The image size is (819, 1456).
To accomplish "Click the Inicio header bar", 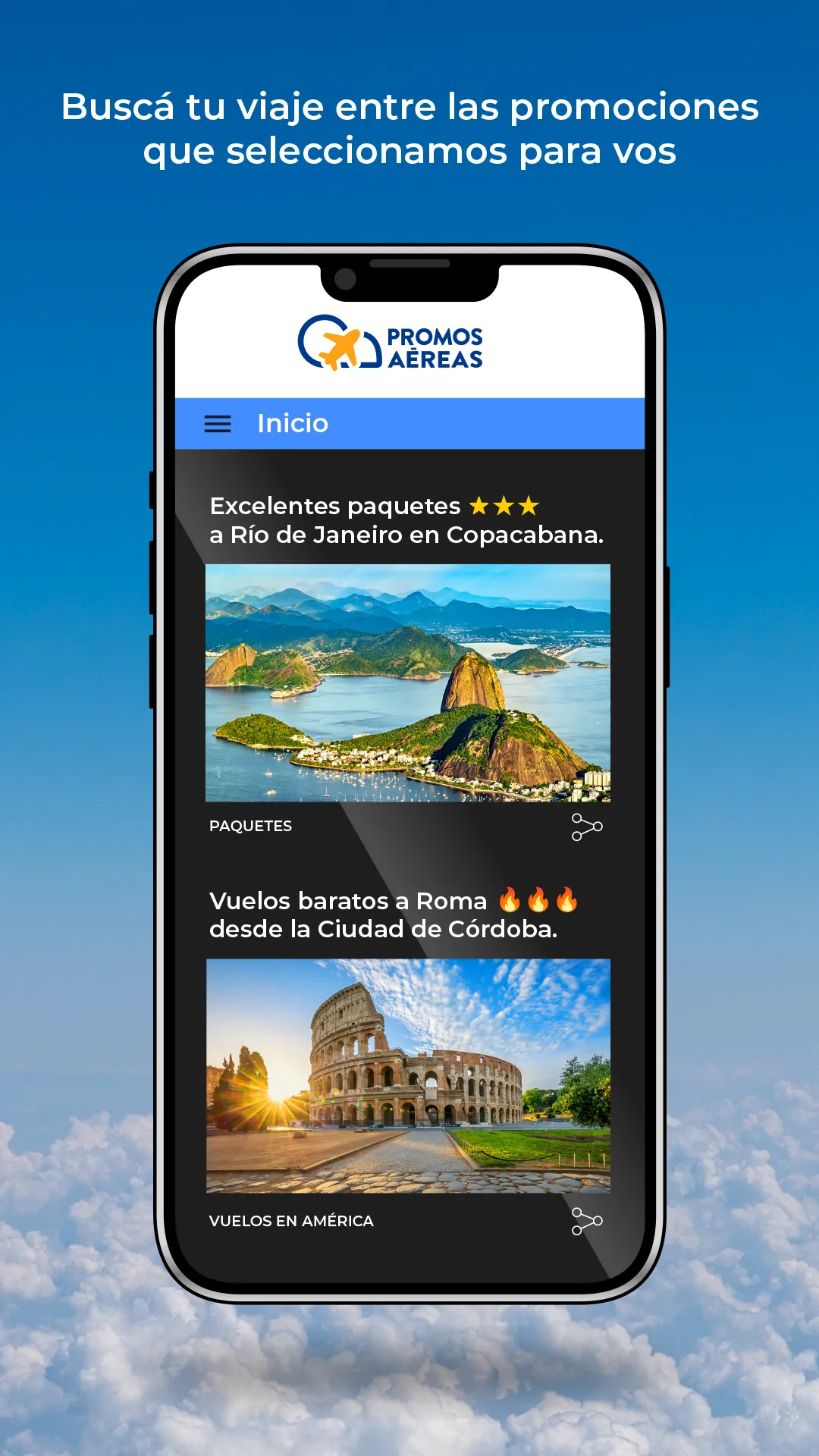I will 409,423.
